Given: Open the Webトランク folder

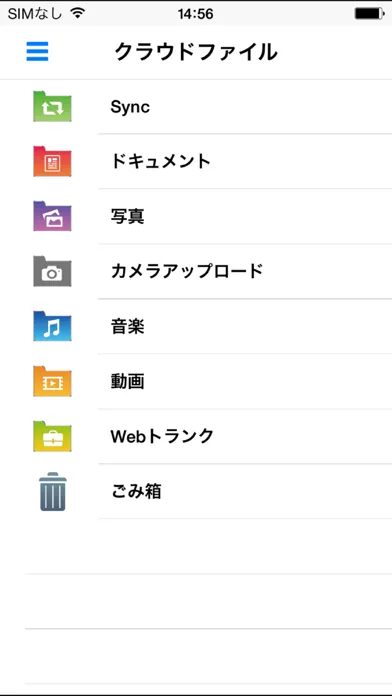Looking at the screenshot, I should [x=196, y=436].
